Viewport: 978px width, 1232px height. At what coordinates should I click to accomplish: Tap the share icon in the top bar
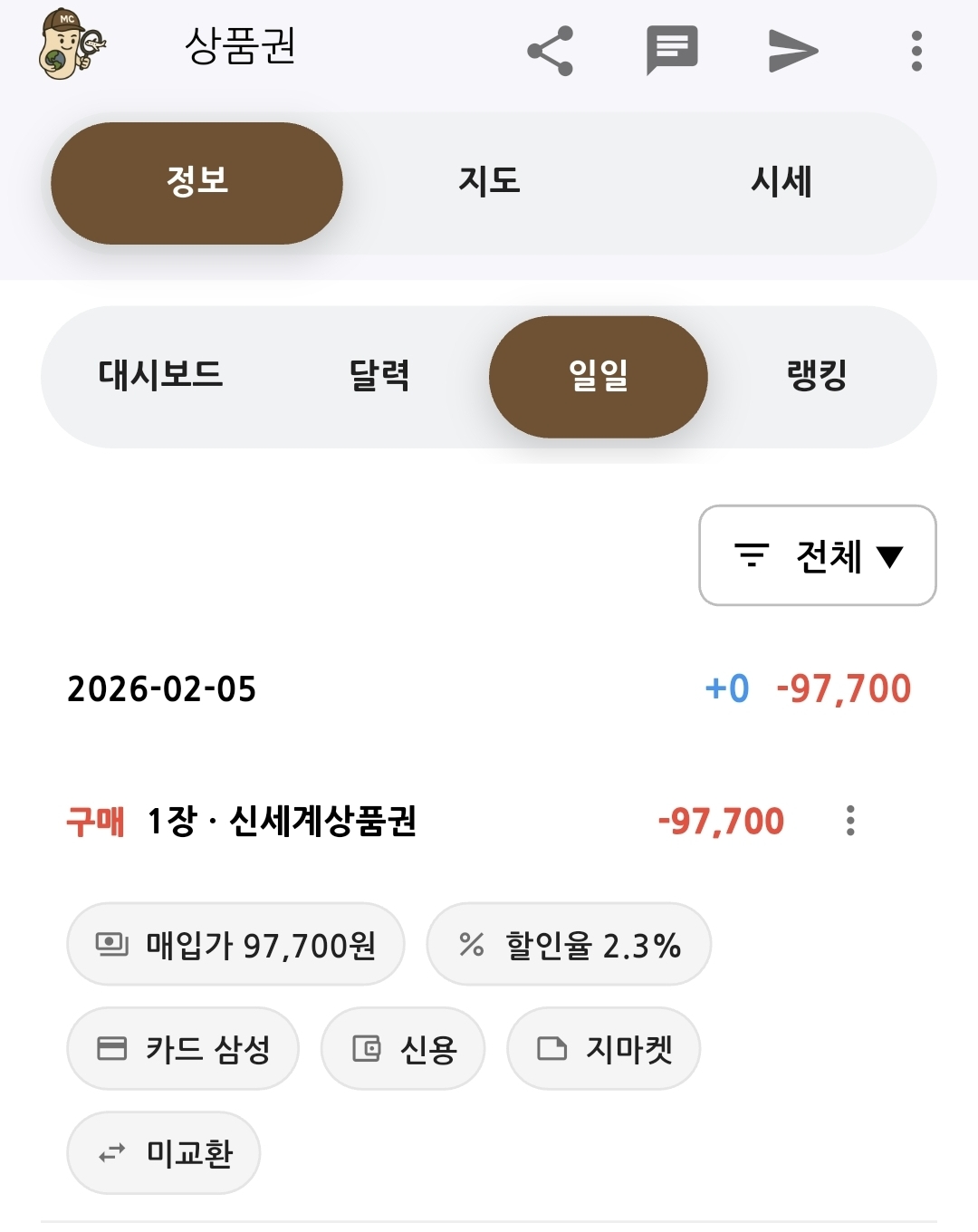(551, 51)
